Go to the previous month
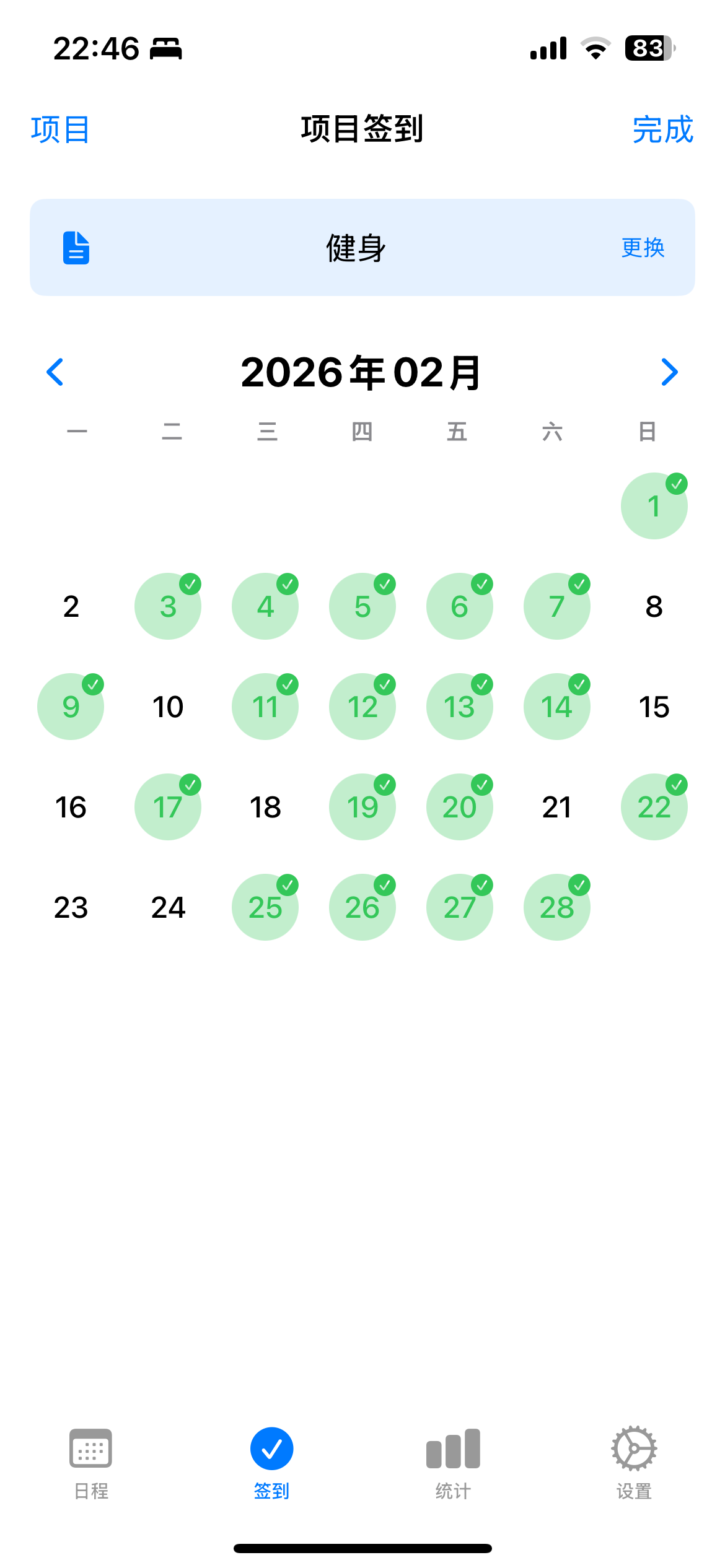The image size is (725, 1568). click(x=55, y=372)
